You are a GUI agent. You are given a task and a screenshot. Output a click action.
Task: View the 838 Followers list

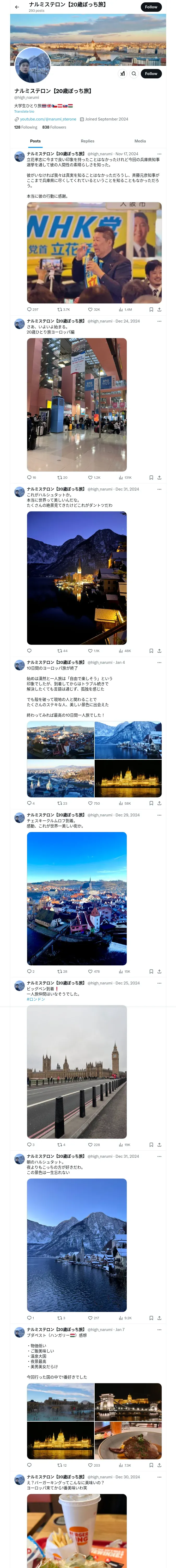coord(54,127)
